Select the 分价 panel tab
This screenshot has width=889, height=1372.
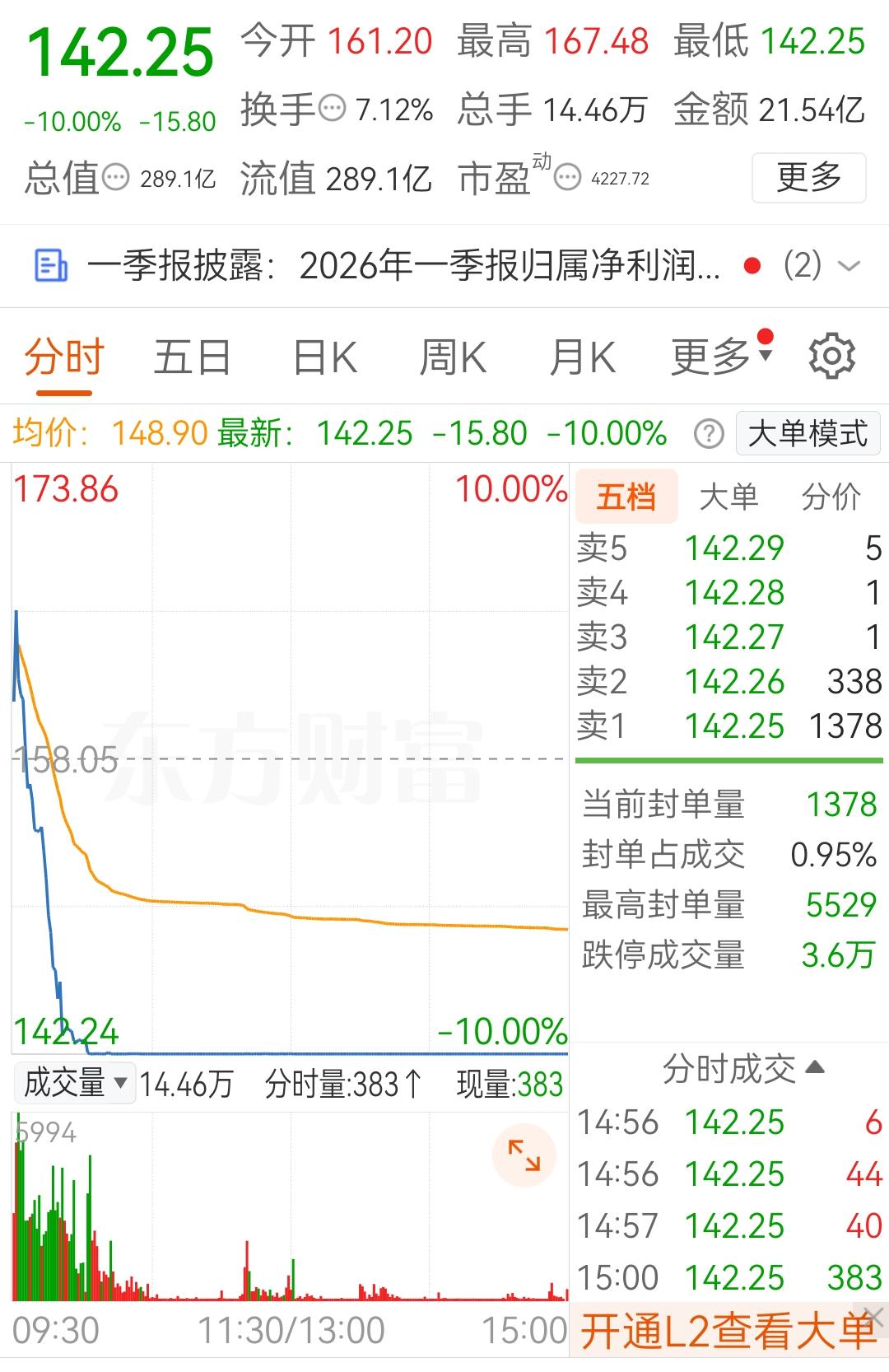[x=833, y=495]
